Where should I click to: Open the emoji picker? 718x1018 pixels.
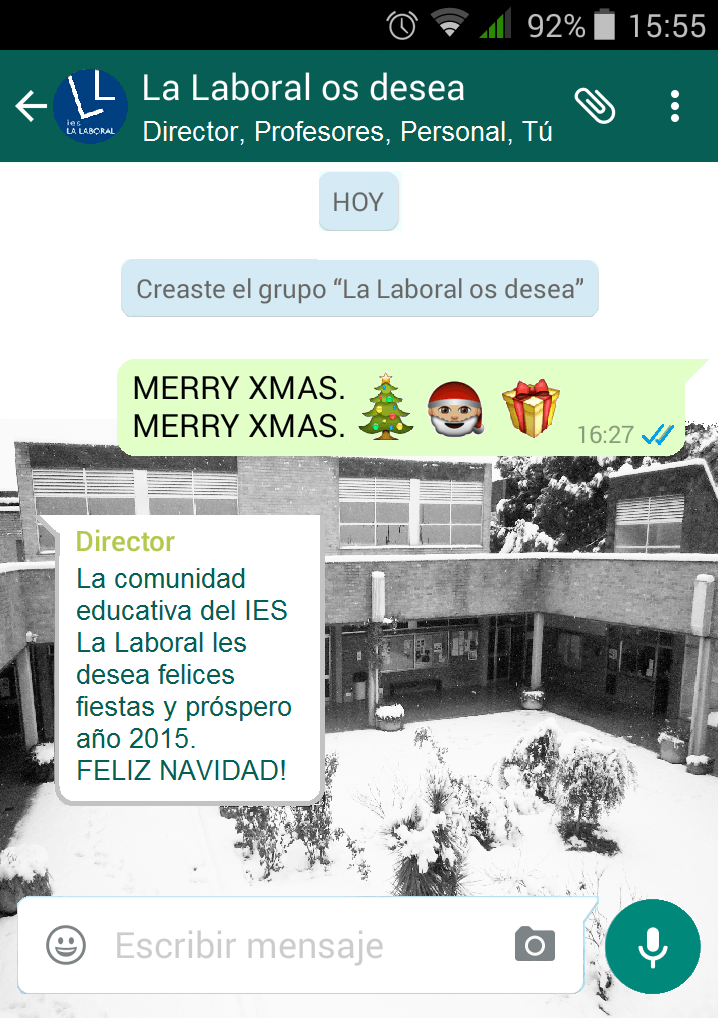(x=66, y=945)
